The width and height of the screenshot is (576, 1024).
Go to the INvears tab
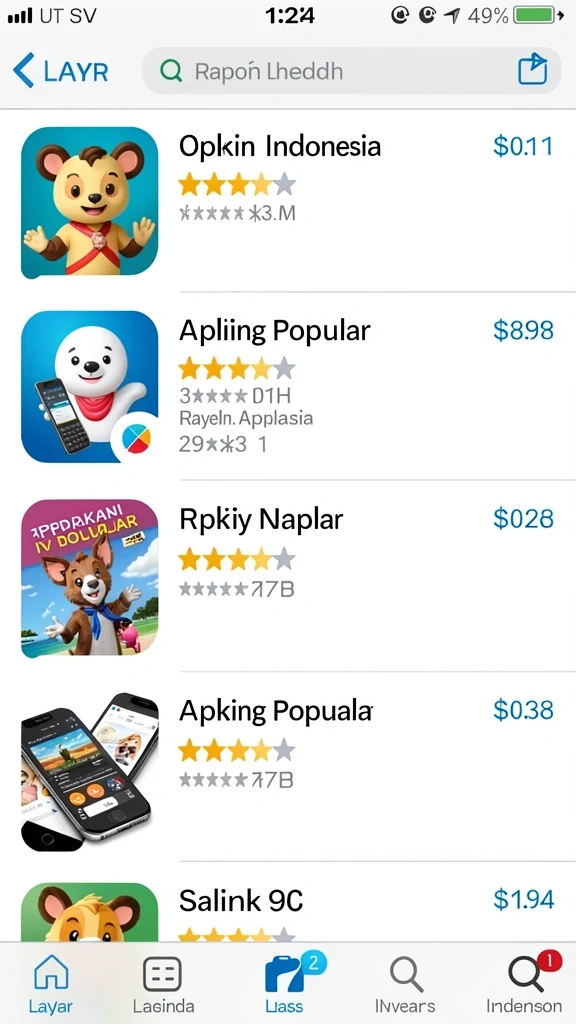(405, 984)
